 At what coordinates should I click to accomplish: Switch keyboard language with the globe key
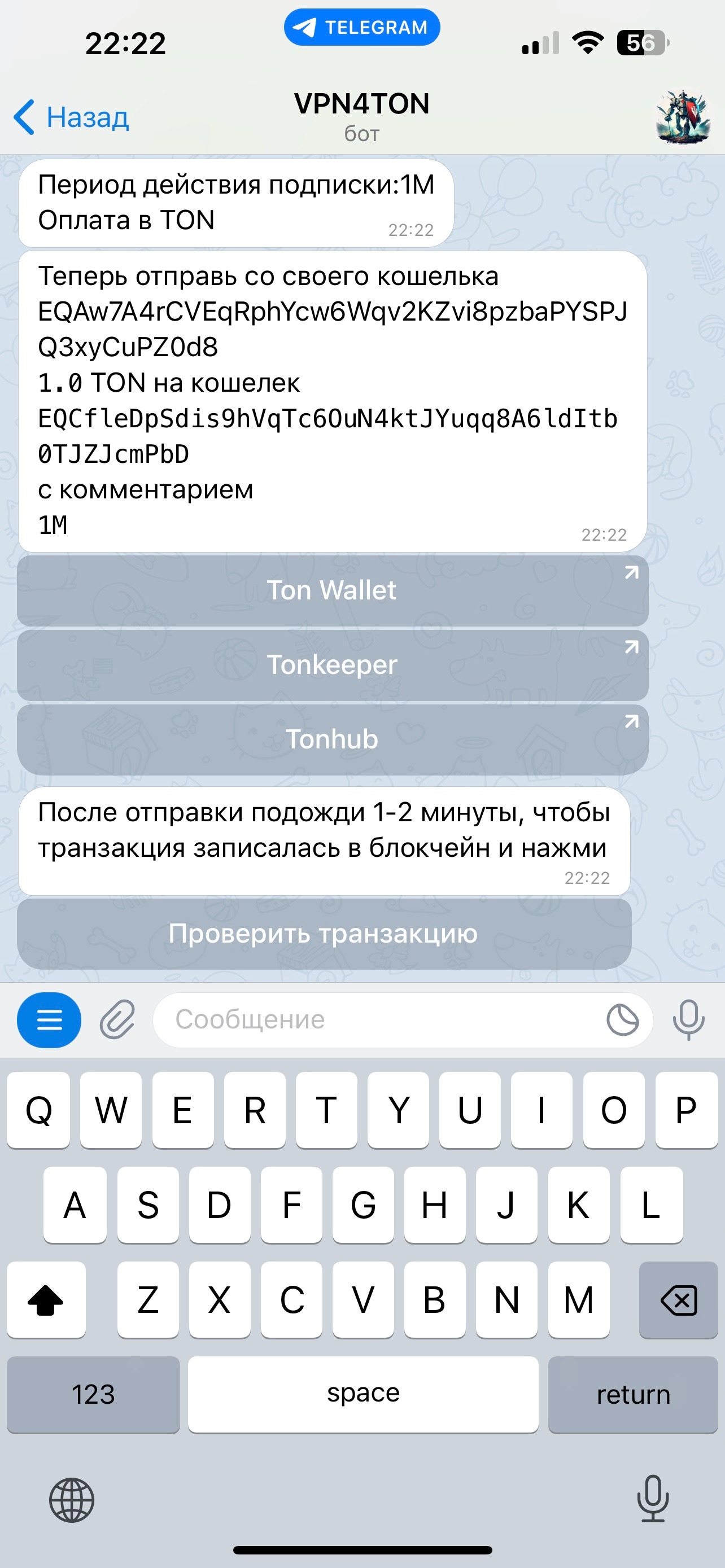[72, 1500]
